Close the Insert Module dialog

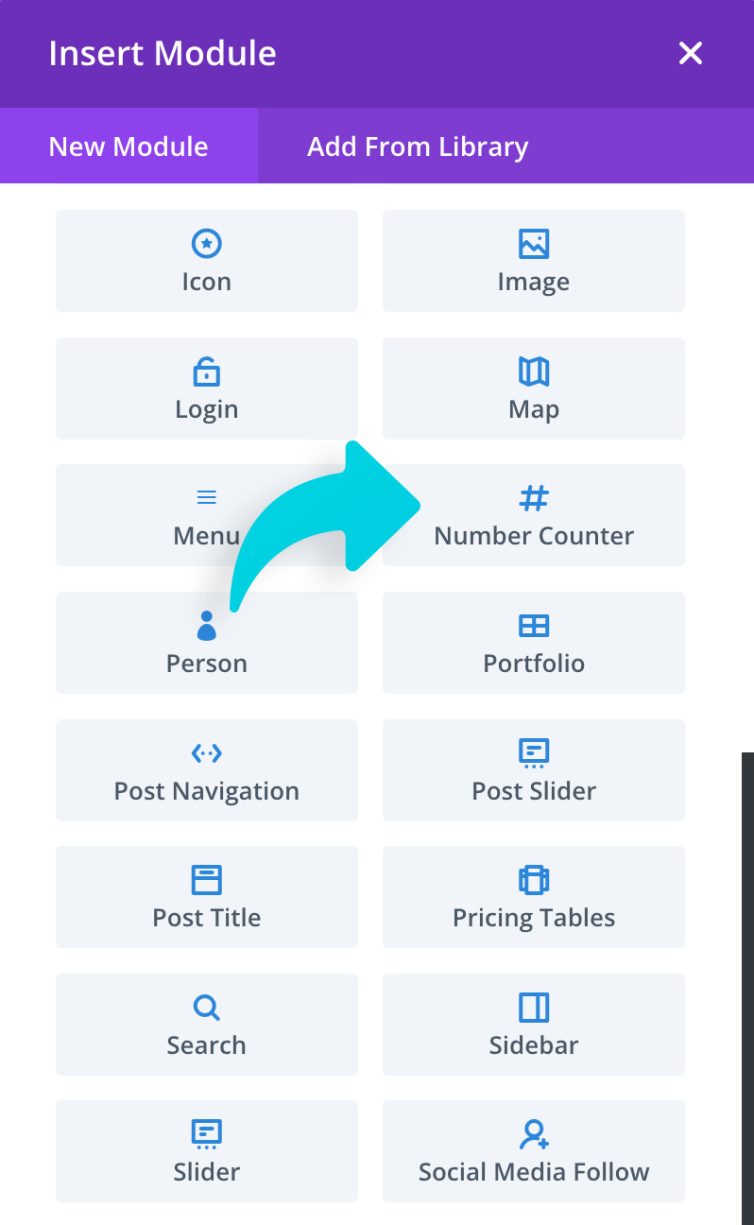click(690, 54)
